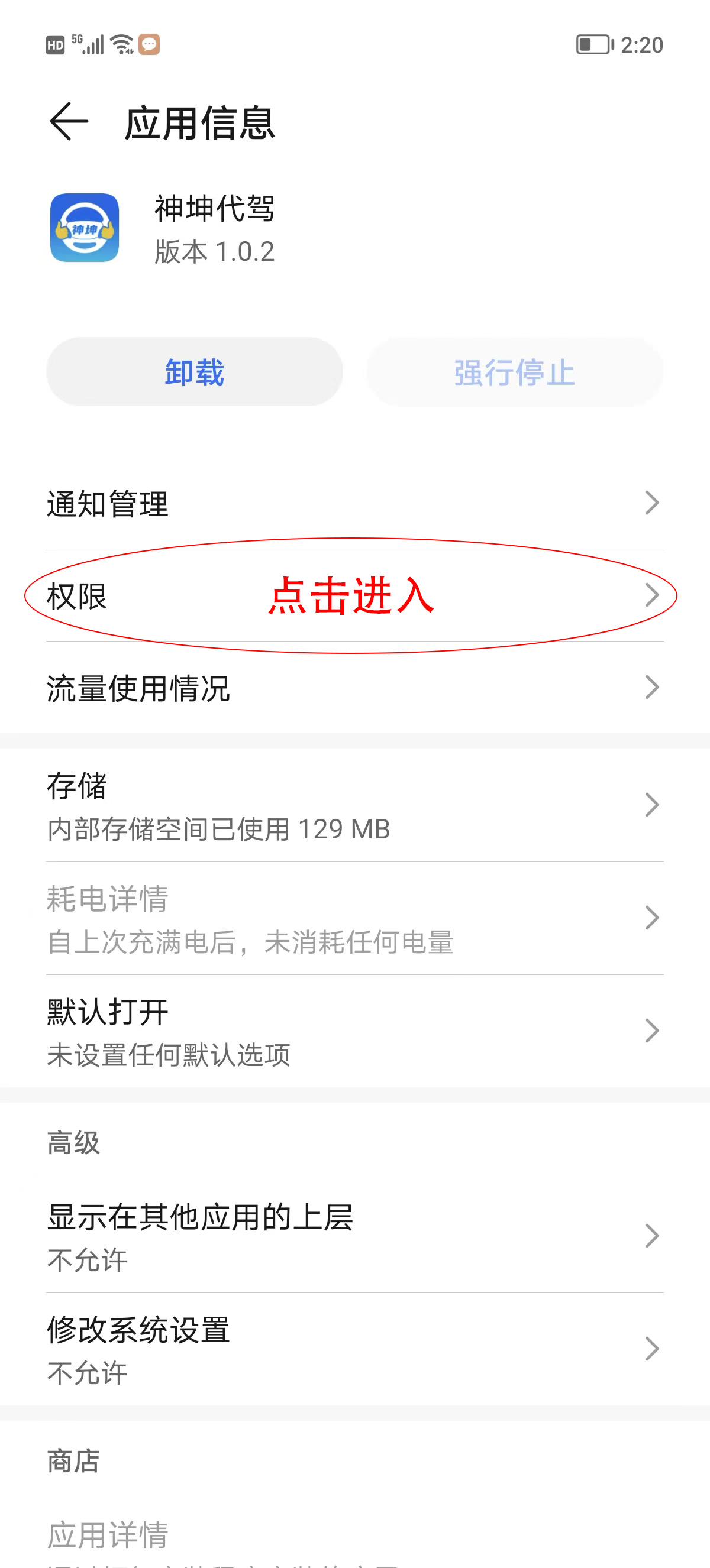This screenshot has width=710, height=1568.
Task: Open 通知管理 settings
Action: (354, 503)
